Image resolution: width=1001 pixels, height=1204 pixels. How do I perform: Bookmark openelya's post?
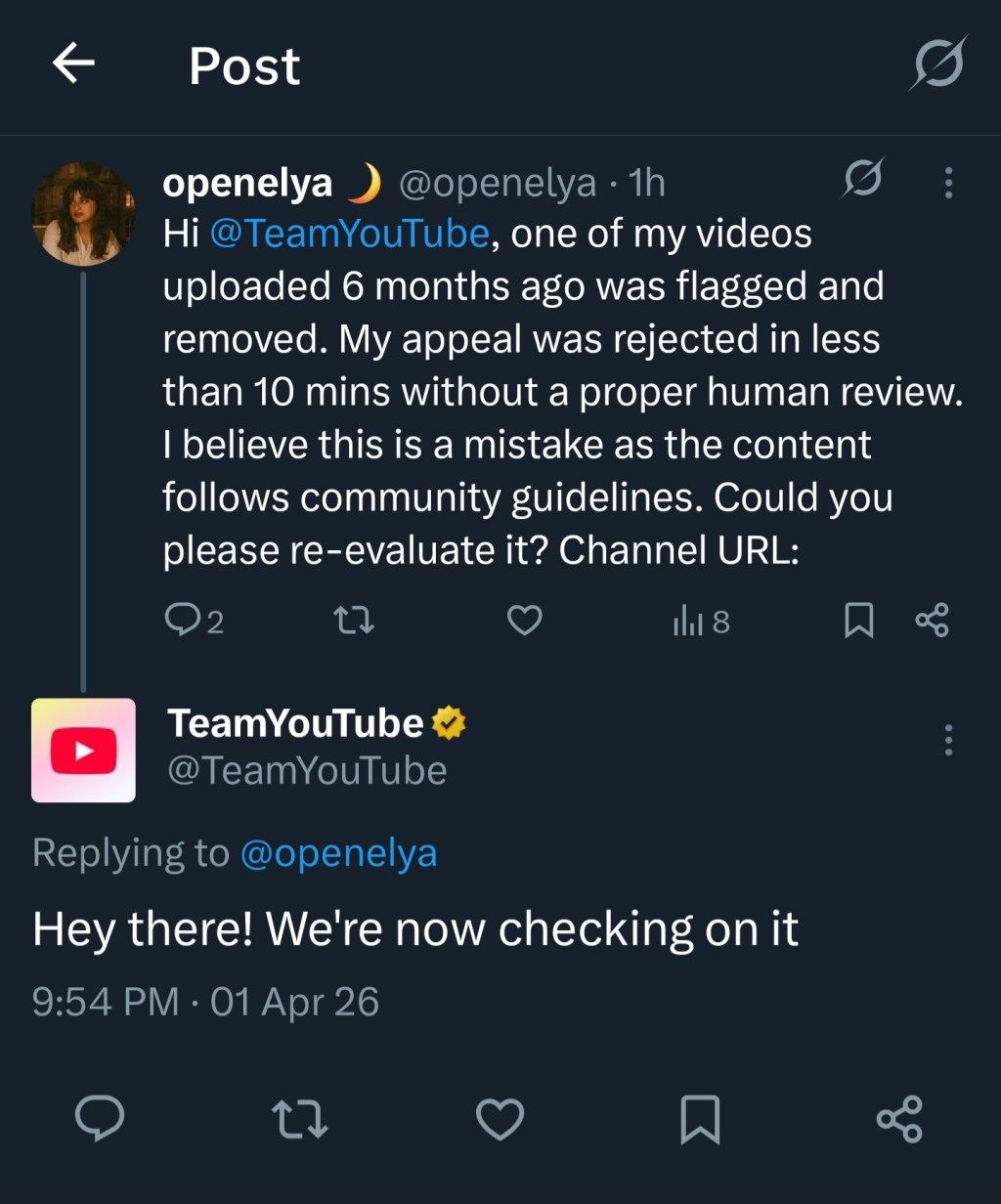pos(858,621)
